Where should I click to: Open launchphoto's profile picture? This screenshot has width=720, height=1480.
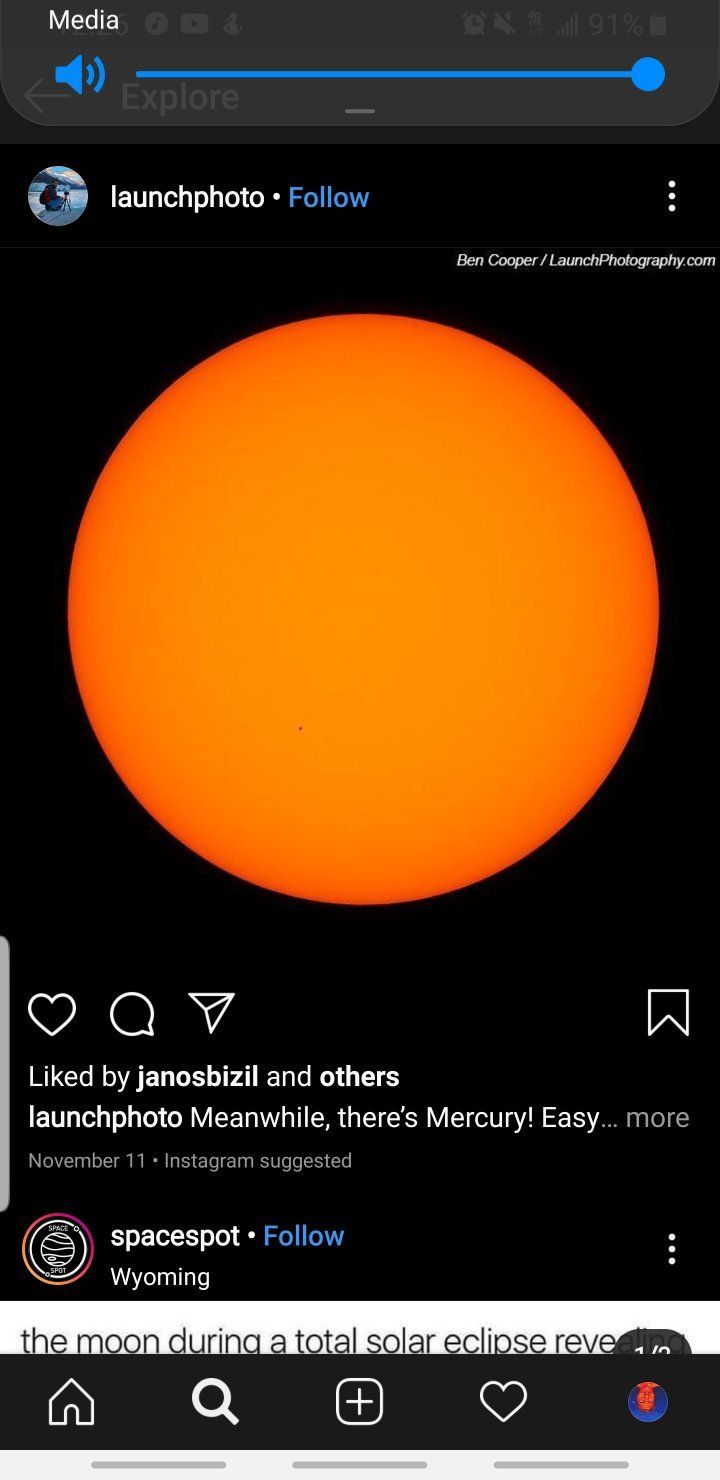[x=58, y=196]
